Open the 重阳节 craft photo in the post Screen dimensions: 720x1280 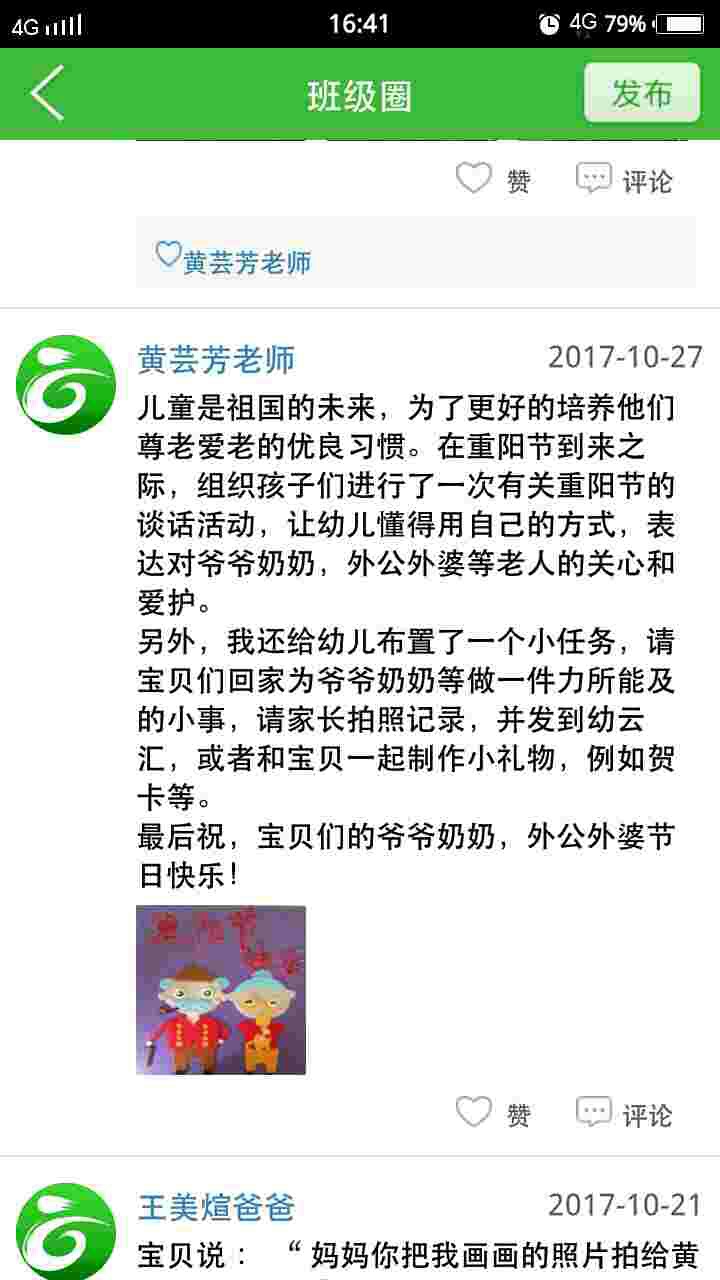(221, 990)
